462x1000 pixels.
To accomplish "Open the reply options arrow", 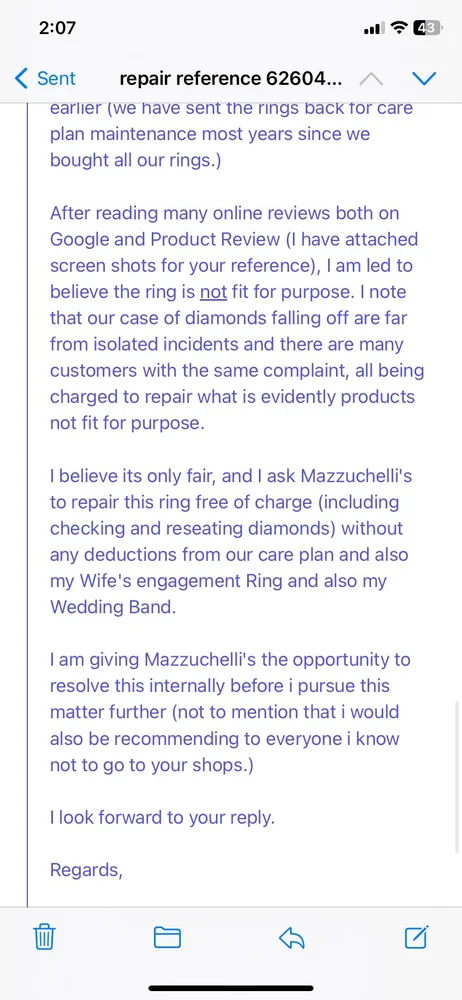I will [292, 937].
